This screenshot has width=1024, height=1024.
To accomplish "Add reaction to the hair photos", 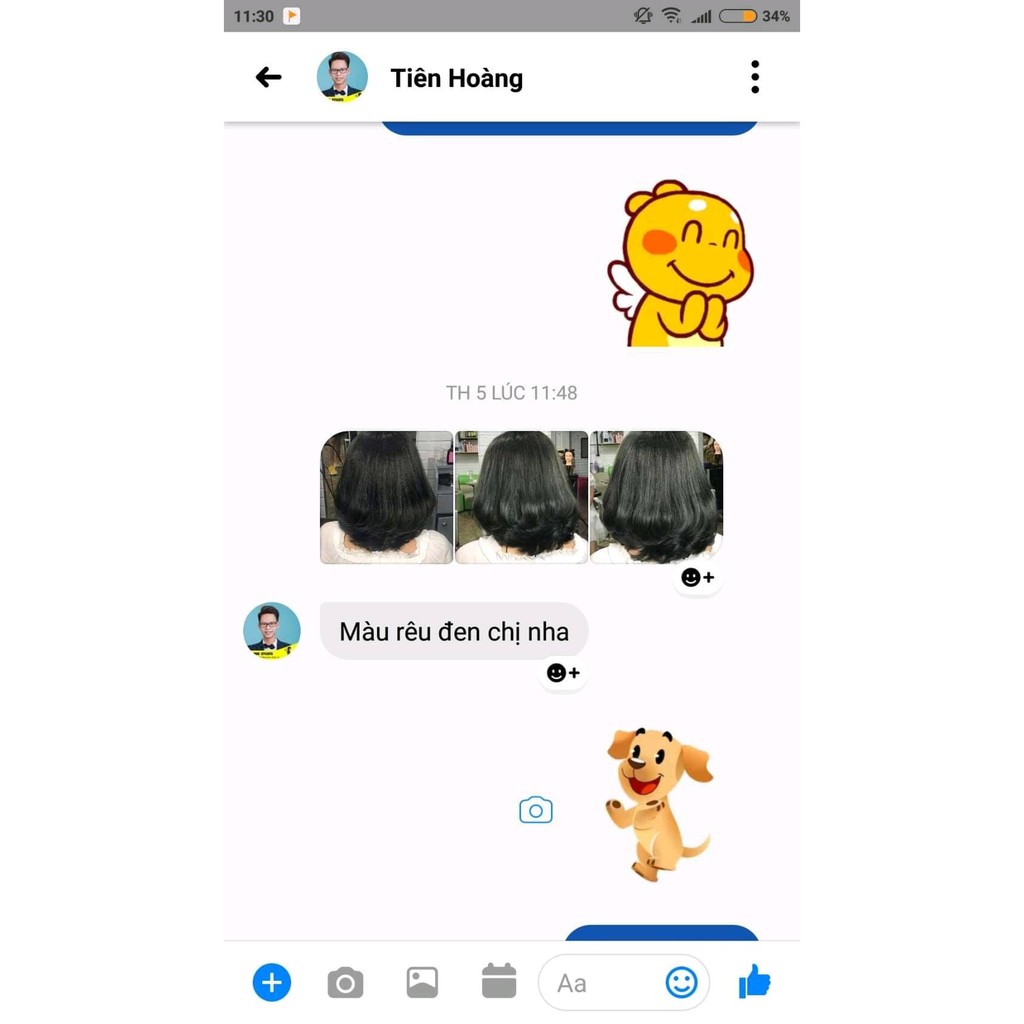I will (x=697, y=577).
